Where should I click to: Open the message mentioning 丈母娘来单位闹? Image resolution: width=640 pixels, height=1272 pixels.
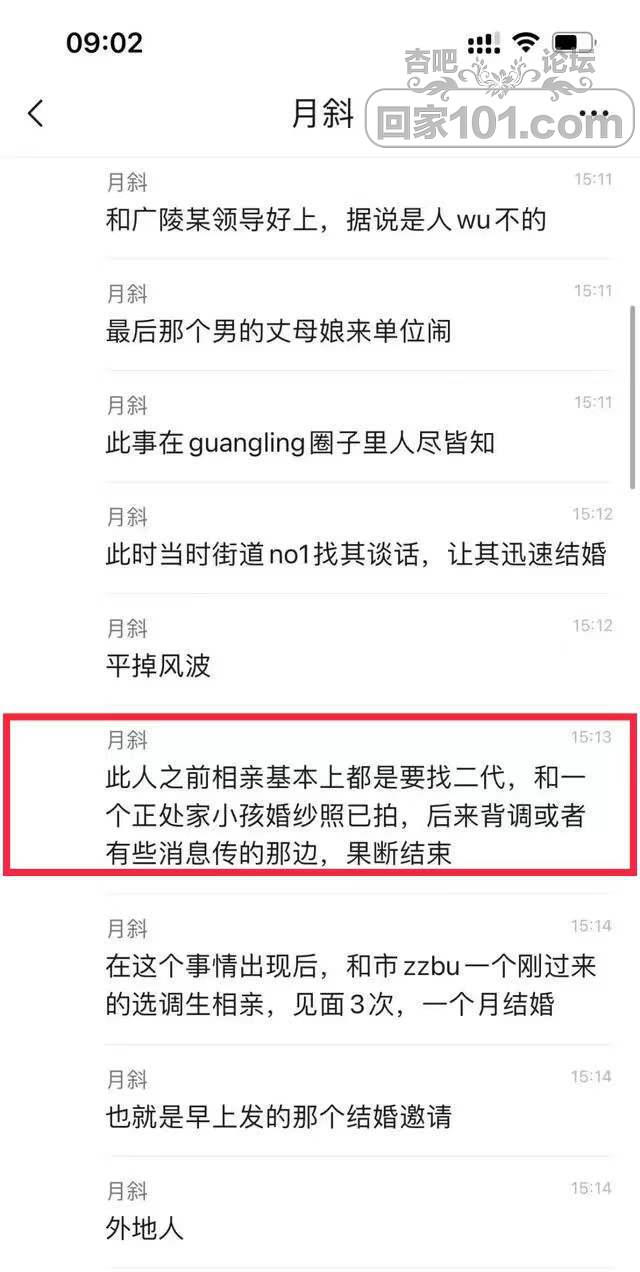[278, 330]
